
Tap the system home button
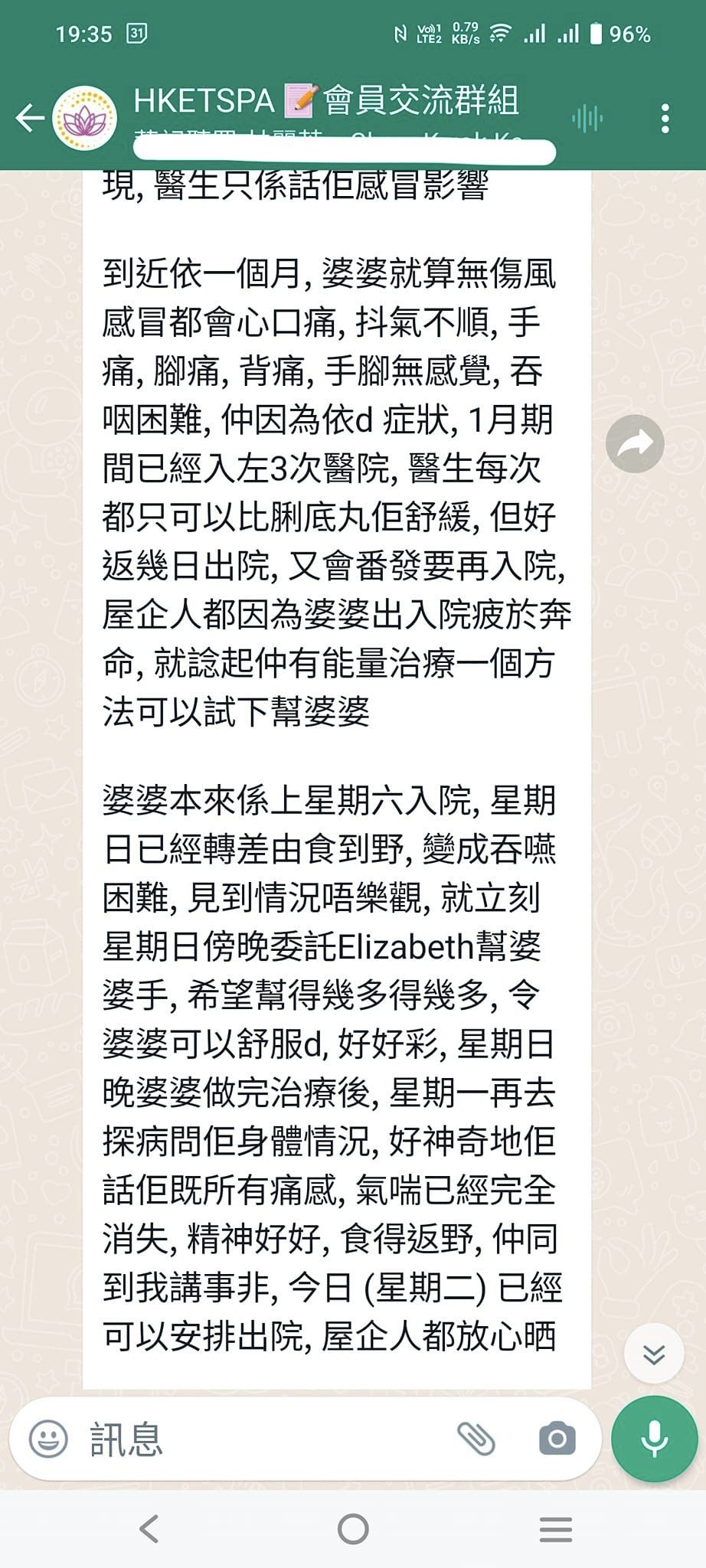[353, 1529]
